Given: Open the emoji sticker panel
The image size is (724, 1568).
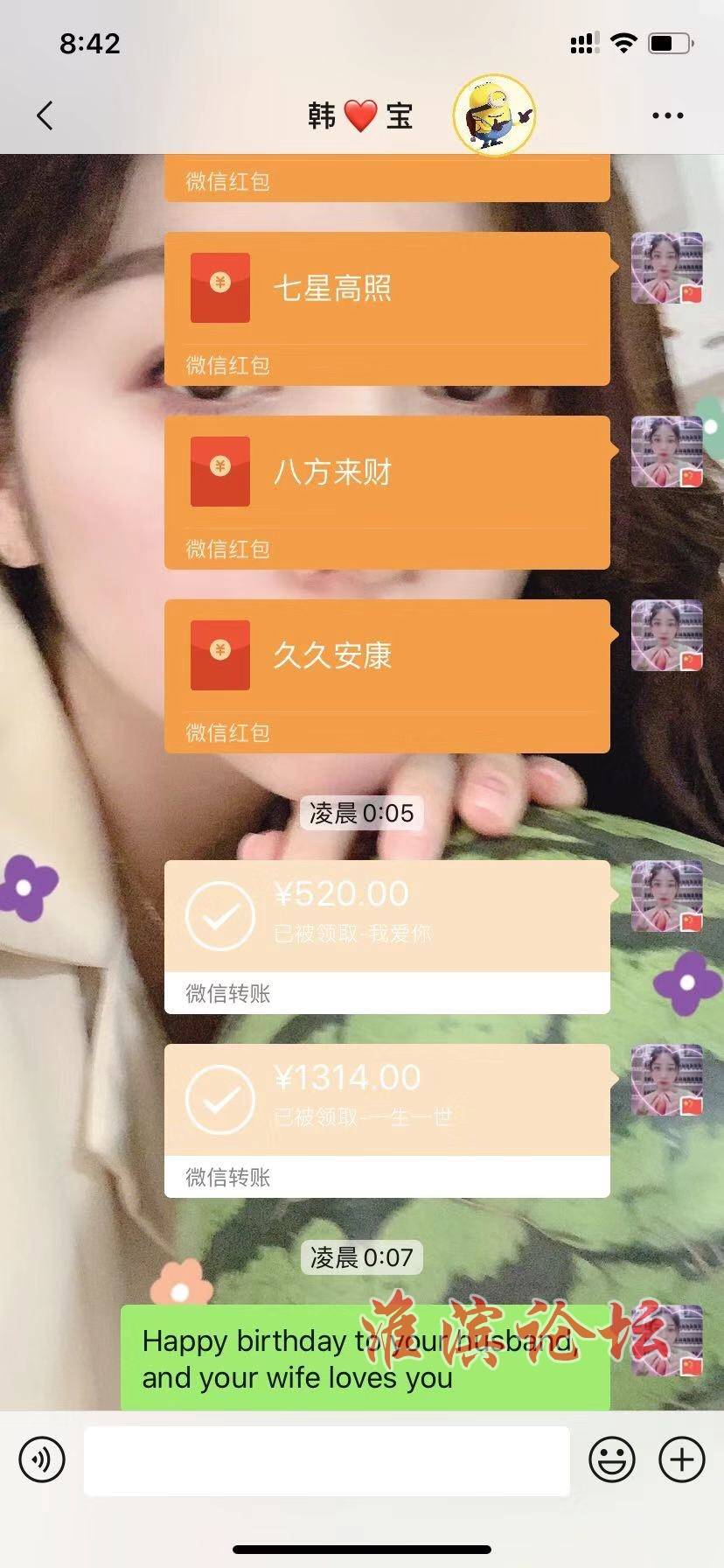Looking at the screenshot, I should [x=611, y=1459].
